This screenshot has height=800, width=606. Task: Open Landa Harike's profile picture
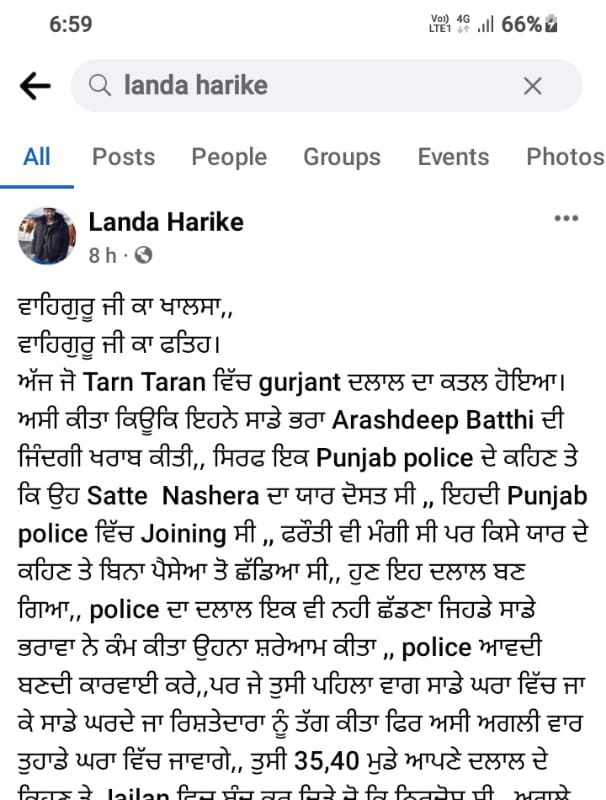click(x=46, y=236)
